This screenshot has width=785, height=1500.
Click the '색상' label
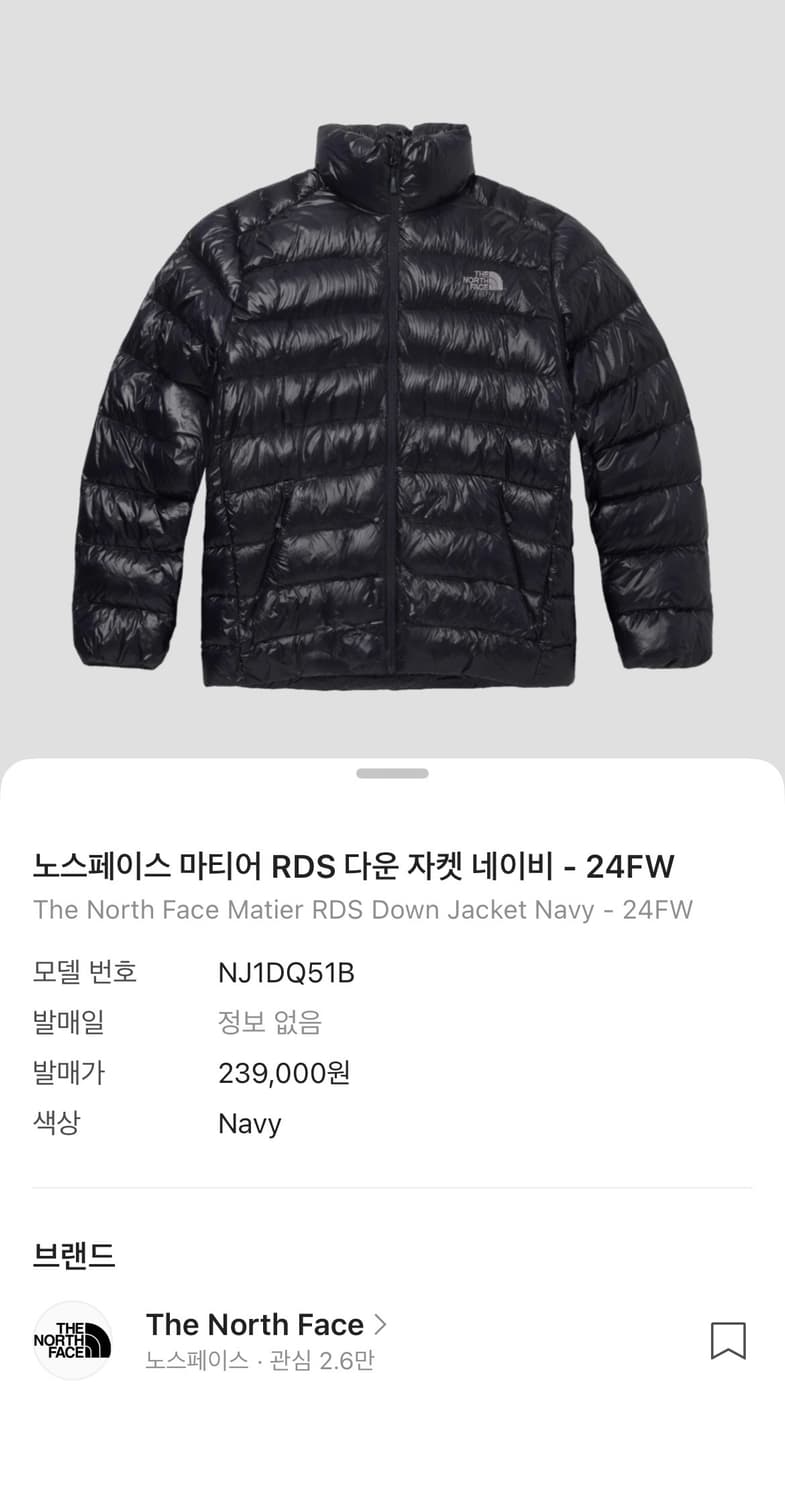tap(55, 1123)
